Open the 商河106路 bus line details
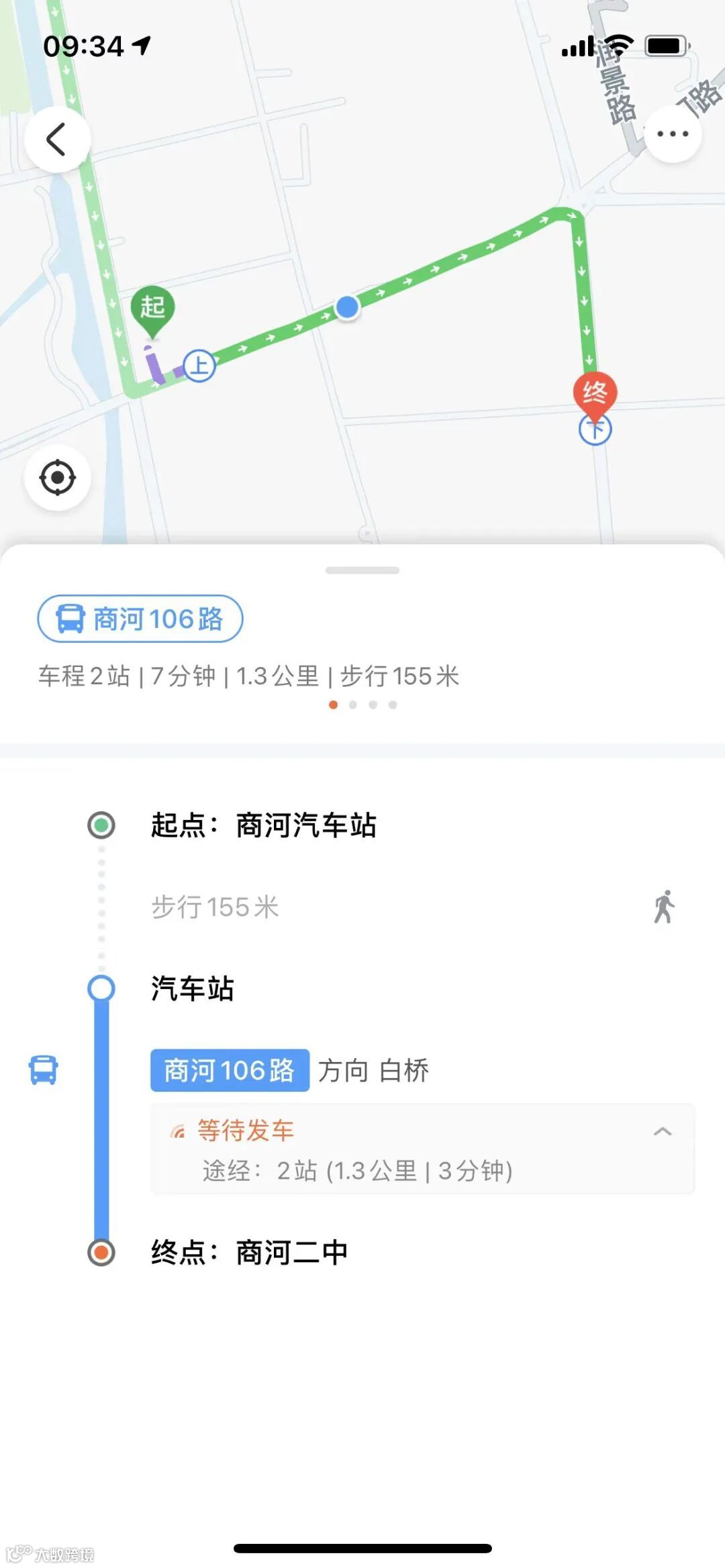 pos(230,1070)
